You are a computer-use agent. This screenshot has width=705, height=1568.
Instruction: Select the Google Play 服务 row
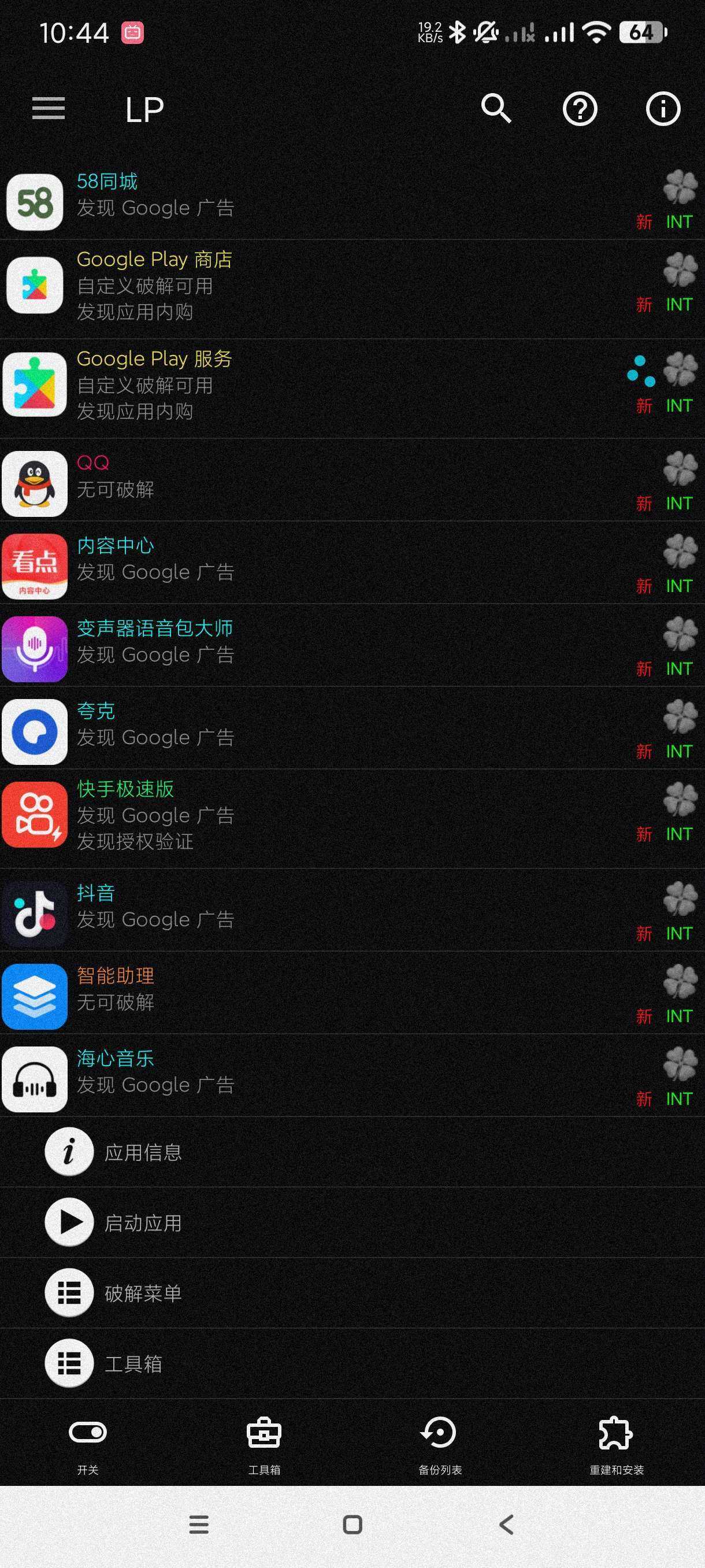(304, 385)
